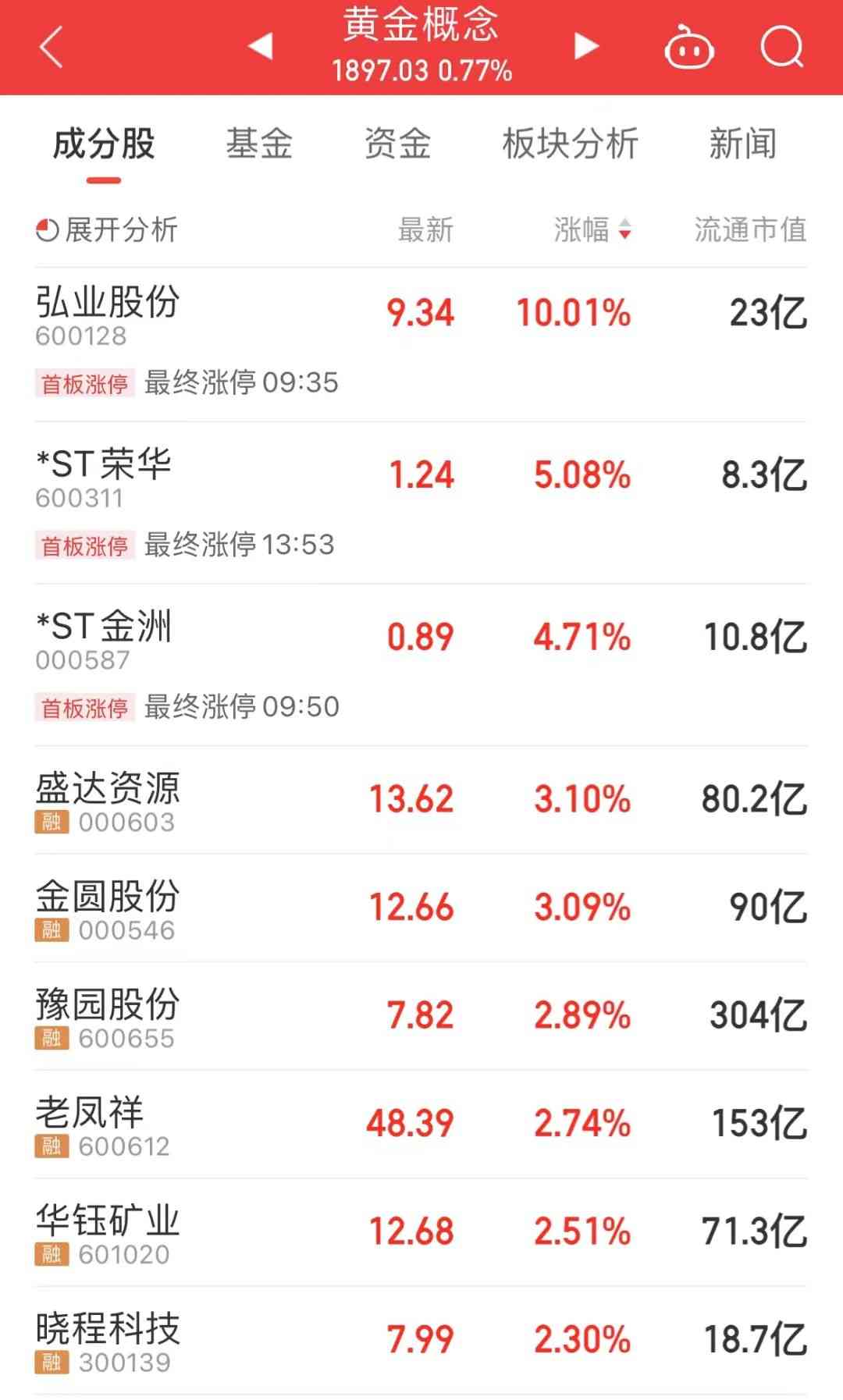View the 新闻 tab

pyautogui.click(x=742, y=144)
